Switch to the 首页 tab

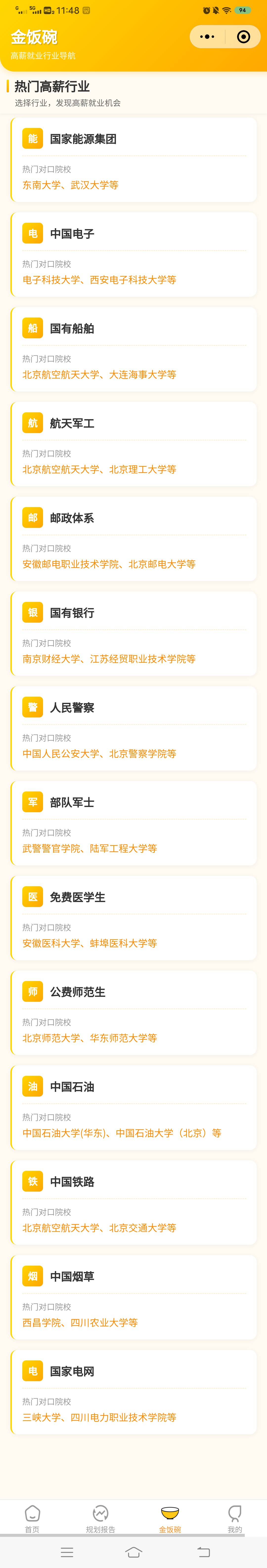[32, 1518]
